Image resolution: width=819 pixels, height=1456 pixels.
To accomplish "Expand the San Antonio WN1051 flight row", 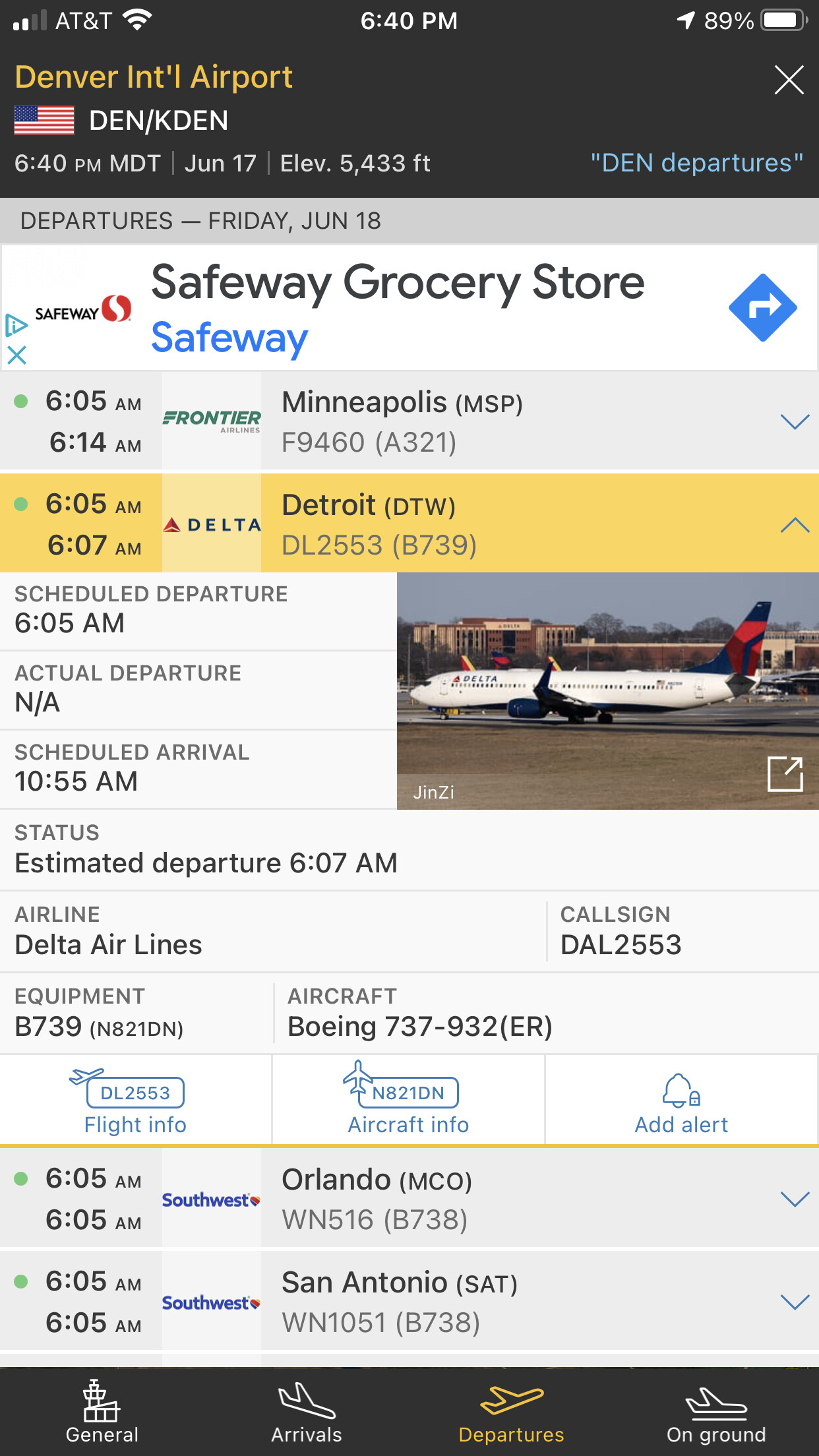I will tap(794, 1302).
